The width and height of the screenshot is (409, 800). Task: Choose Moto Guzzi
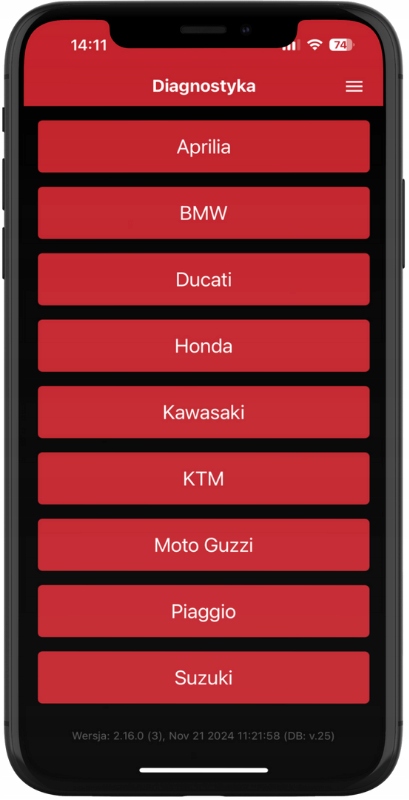(203, 544)
